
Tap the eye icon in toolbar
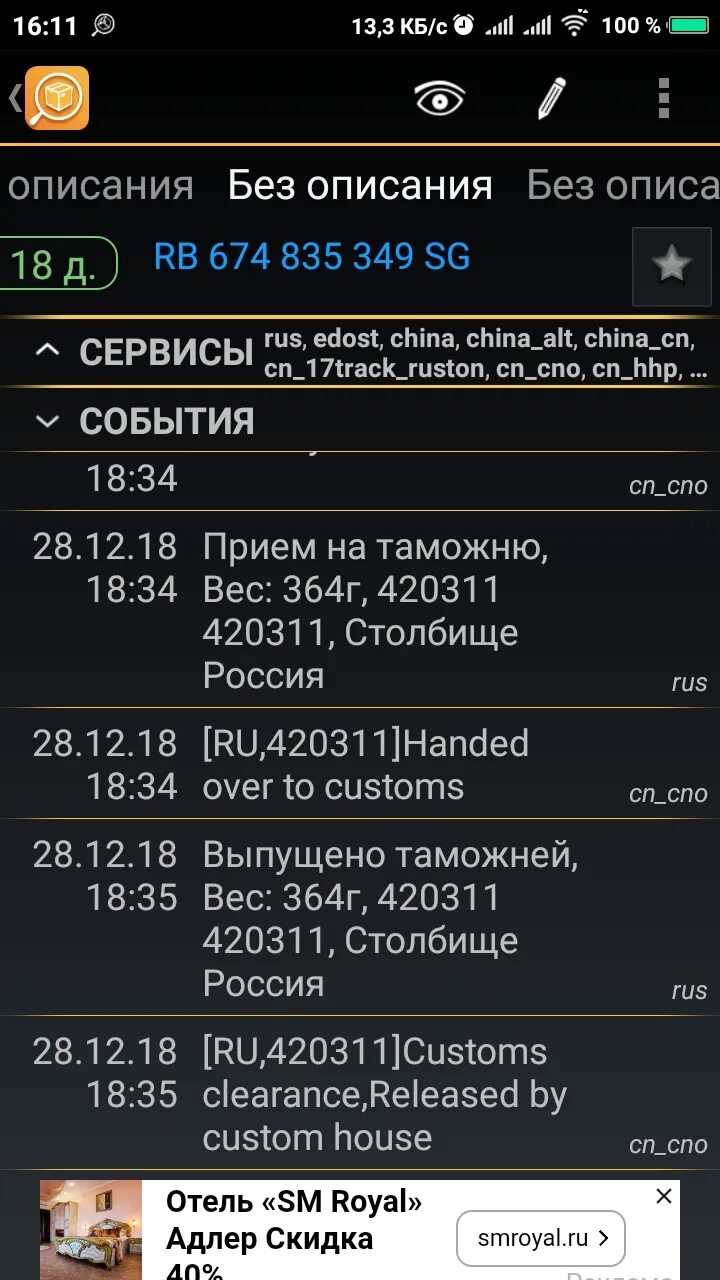tap(440, 98)
